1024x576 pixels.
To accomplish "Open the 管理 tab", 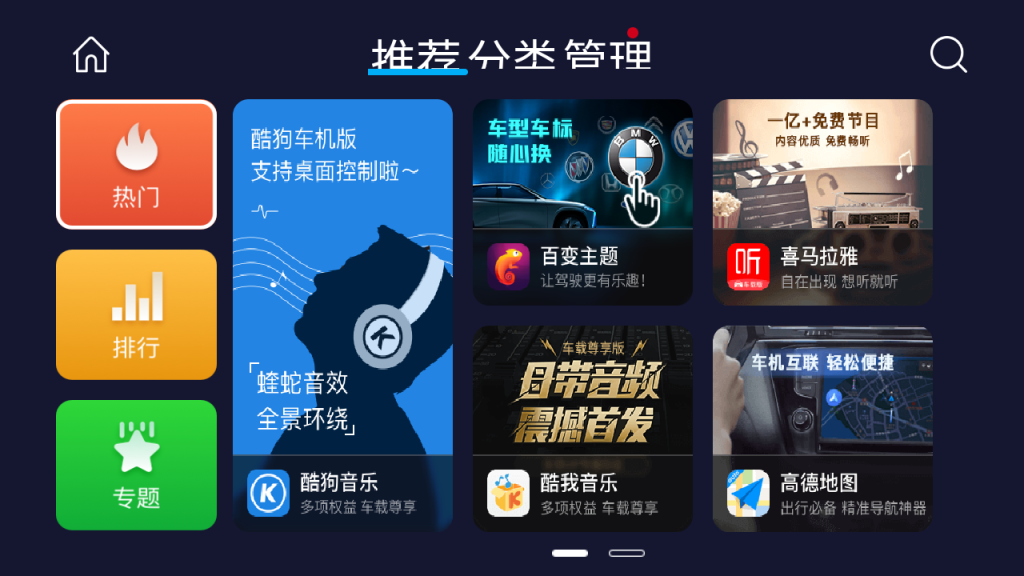I will [x=607, y=54].
